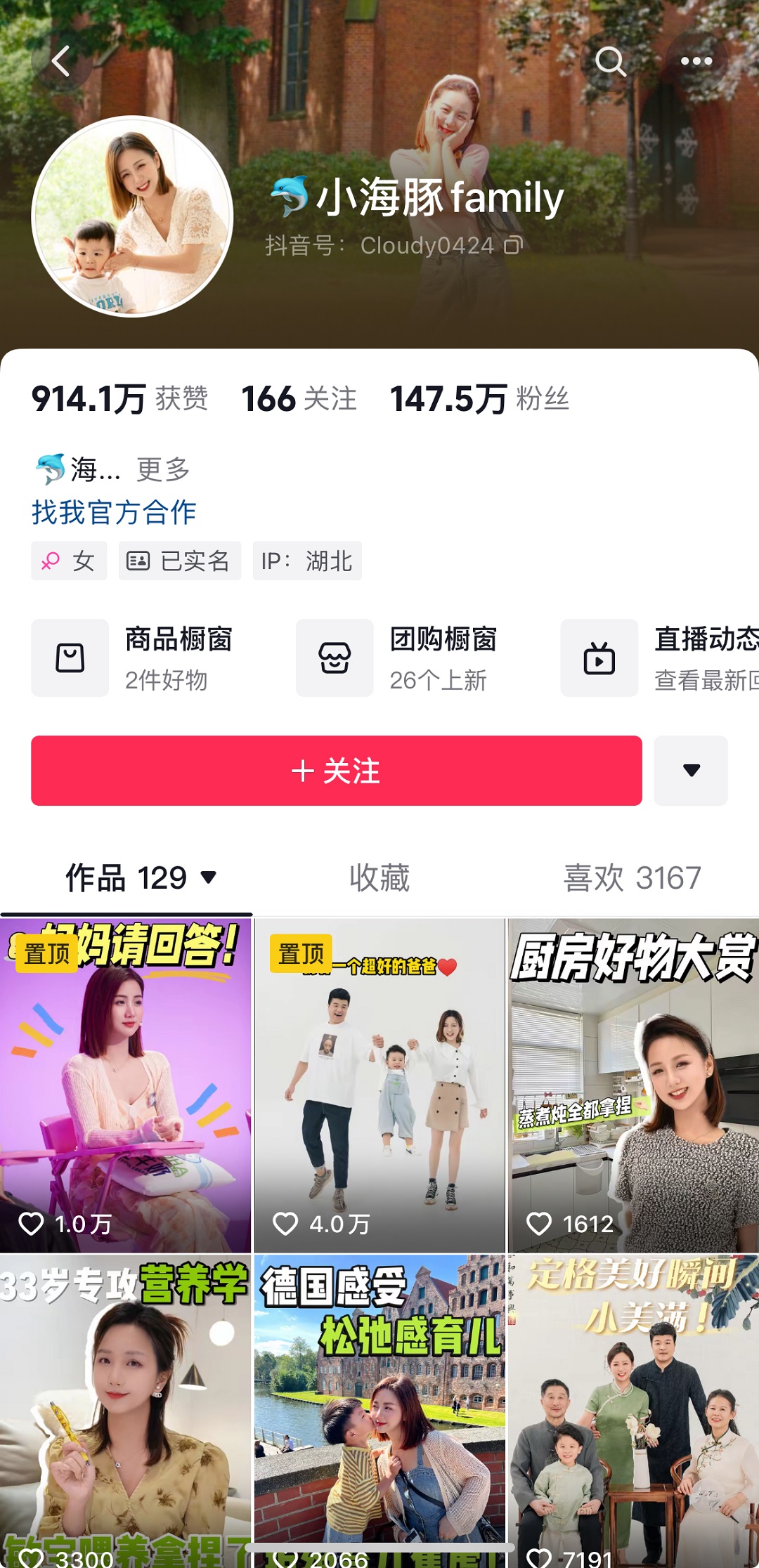Open pinned video 妈妈请回答
Screen dimensions: 759x1568
pos(125,1085)
